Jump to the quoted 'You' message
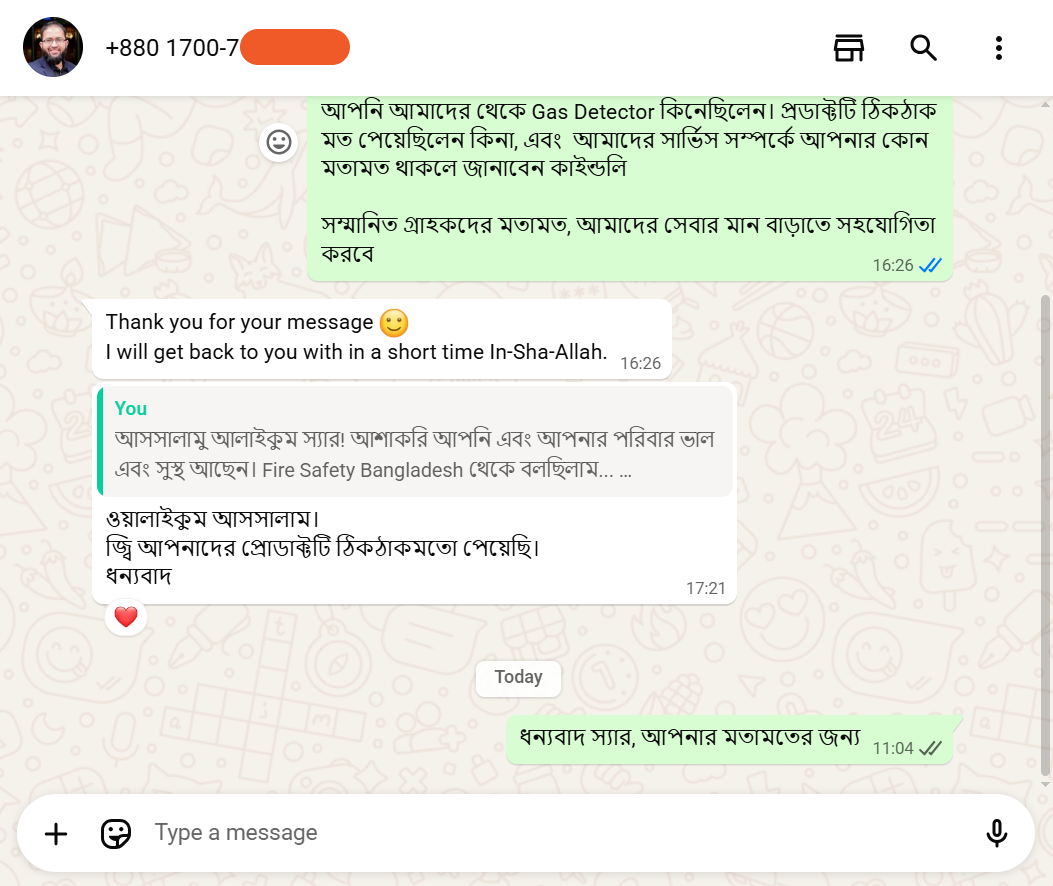Screen dimensions: 1053x886 tap(415, 440)
